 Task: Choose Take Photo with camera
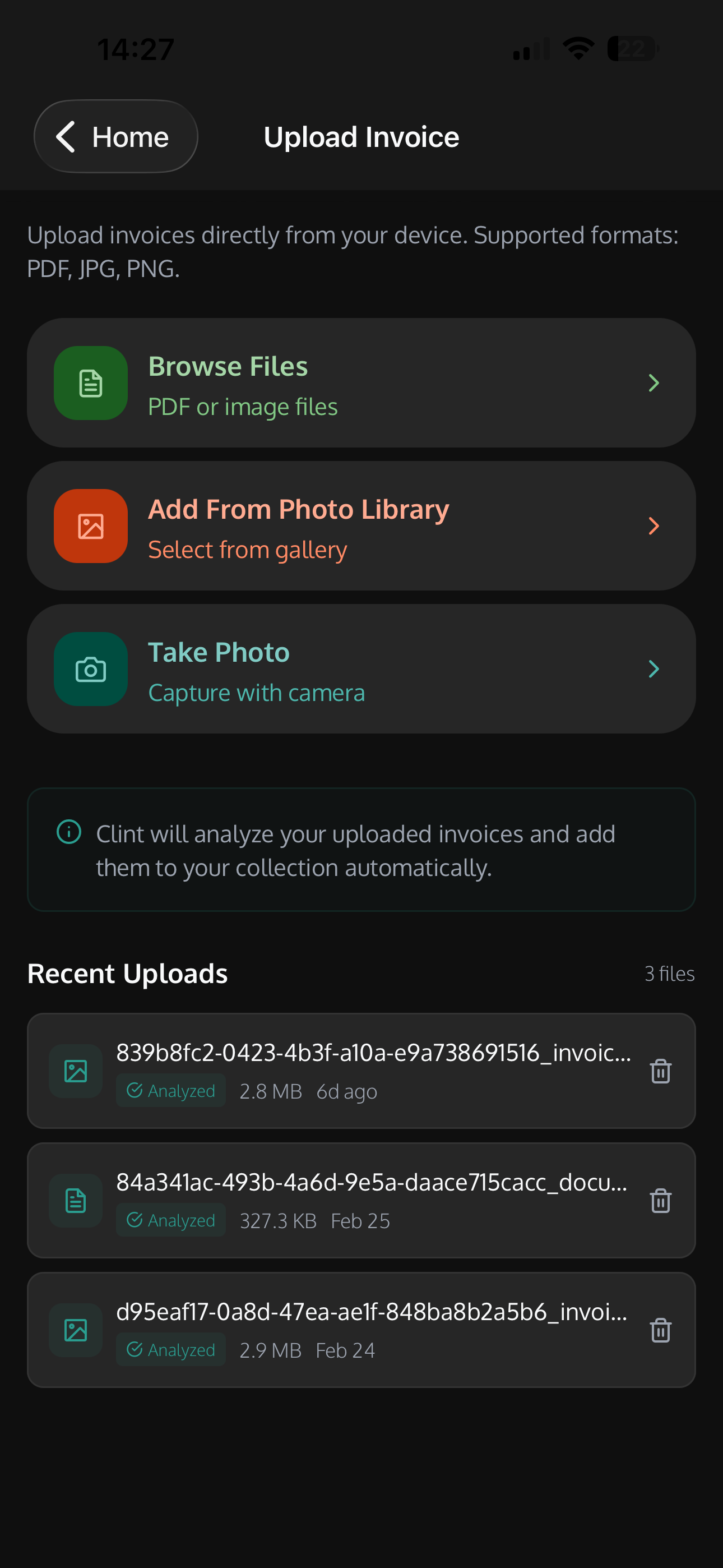click(361, 669)
